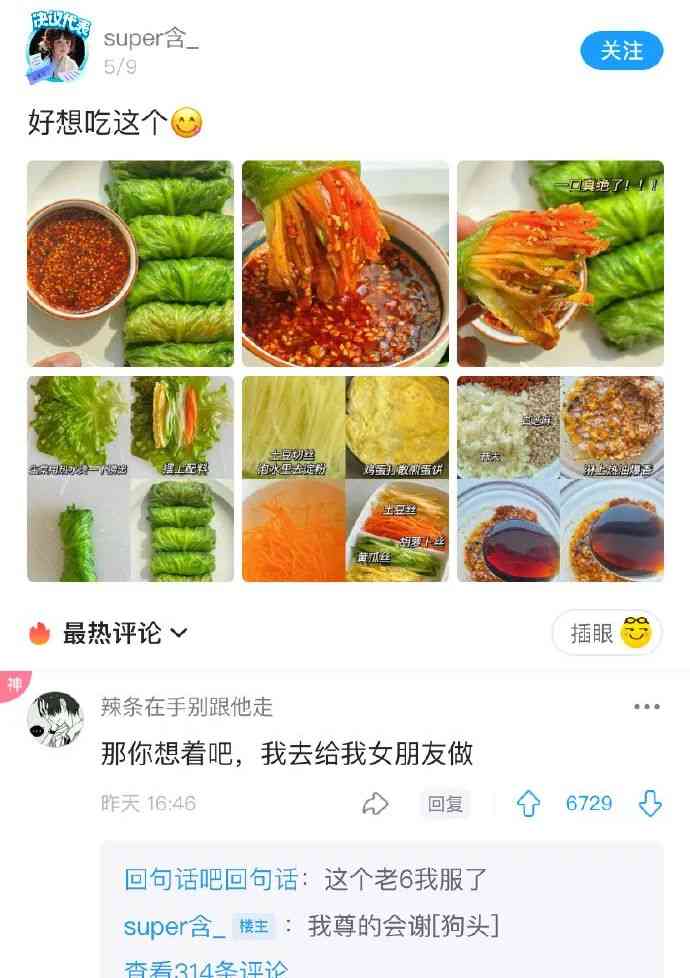Open the lettuce rolls with dipping sauce photo

pyautogui.click(x=130, y=264)
